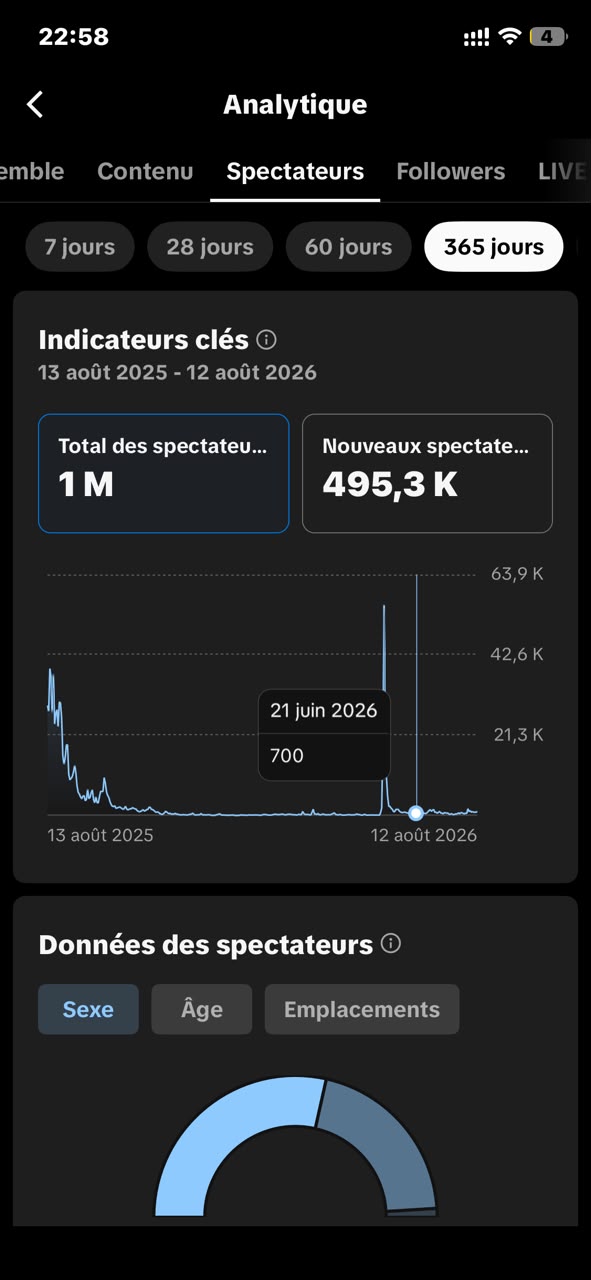Tap the chart point marker for 21 juin 2026
This screenshot has height=1280, width=591.
coord(416,813)
